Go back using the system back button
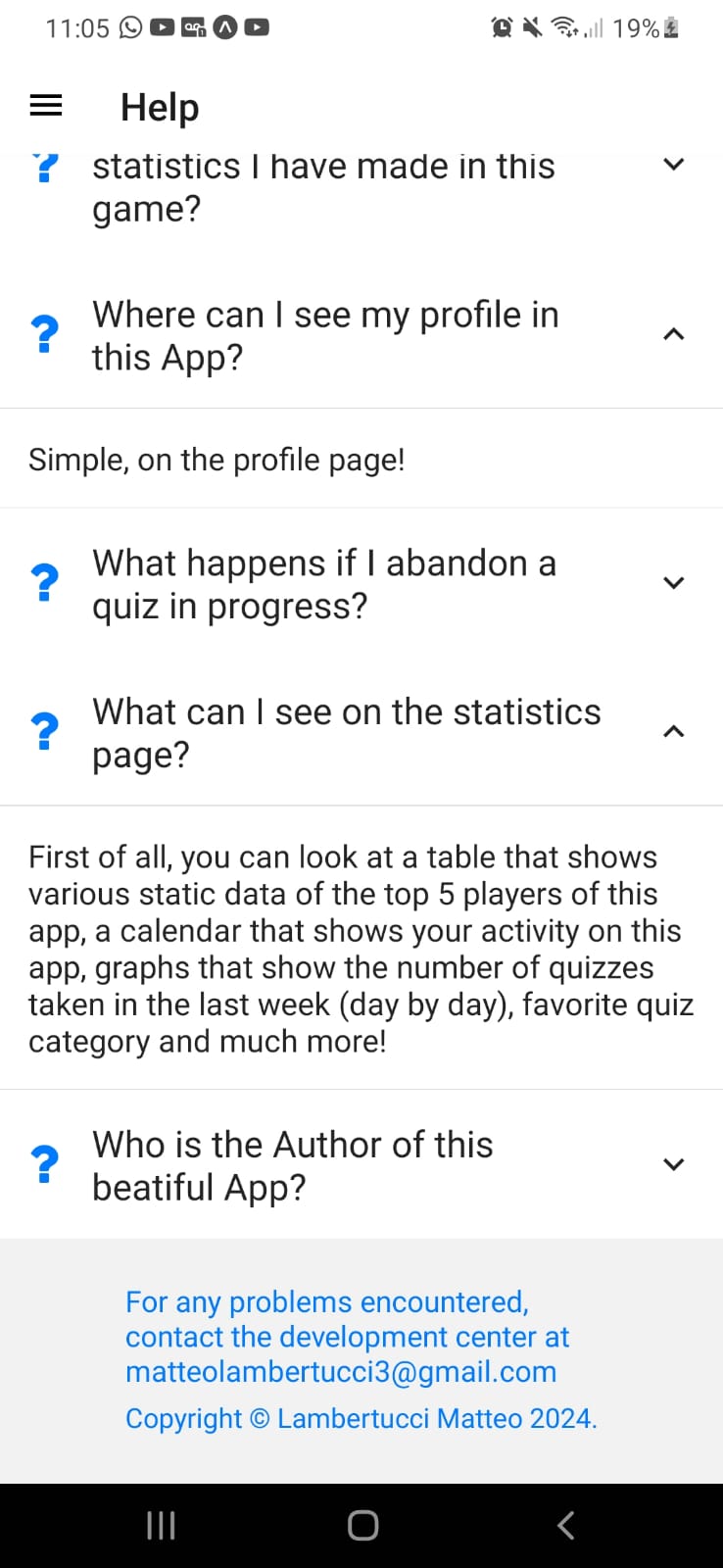 point(565,1525)
